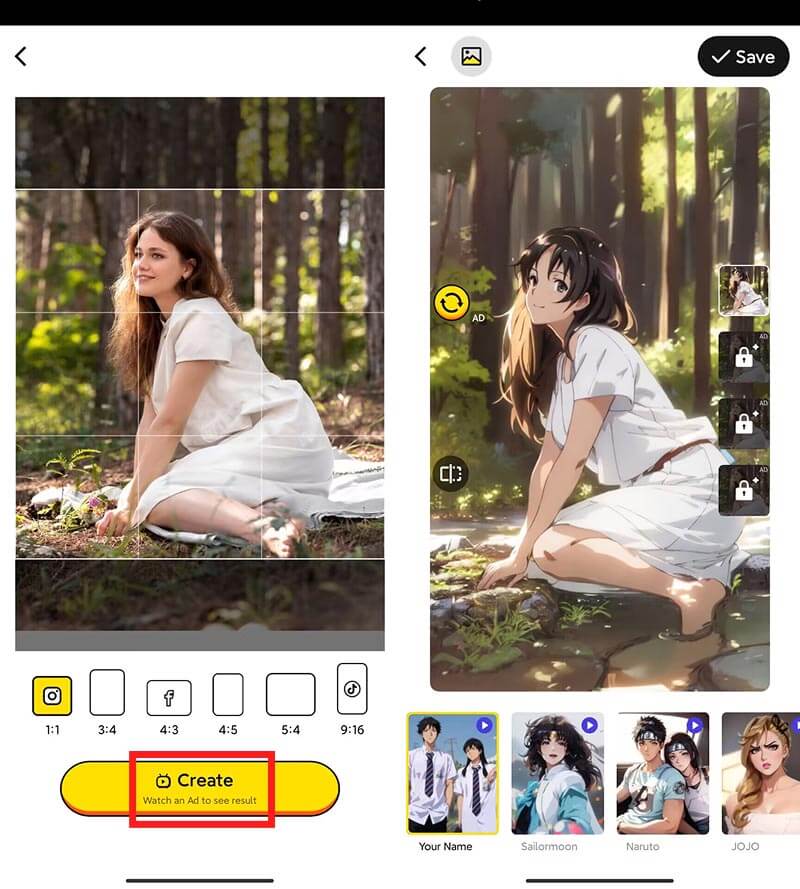Screen dimensions: 800x889
Task: Save the anime result image
Action: 743,57
